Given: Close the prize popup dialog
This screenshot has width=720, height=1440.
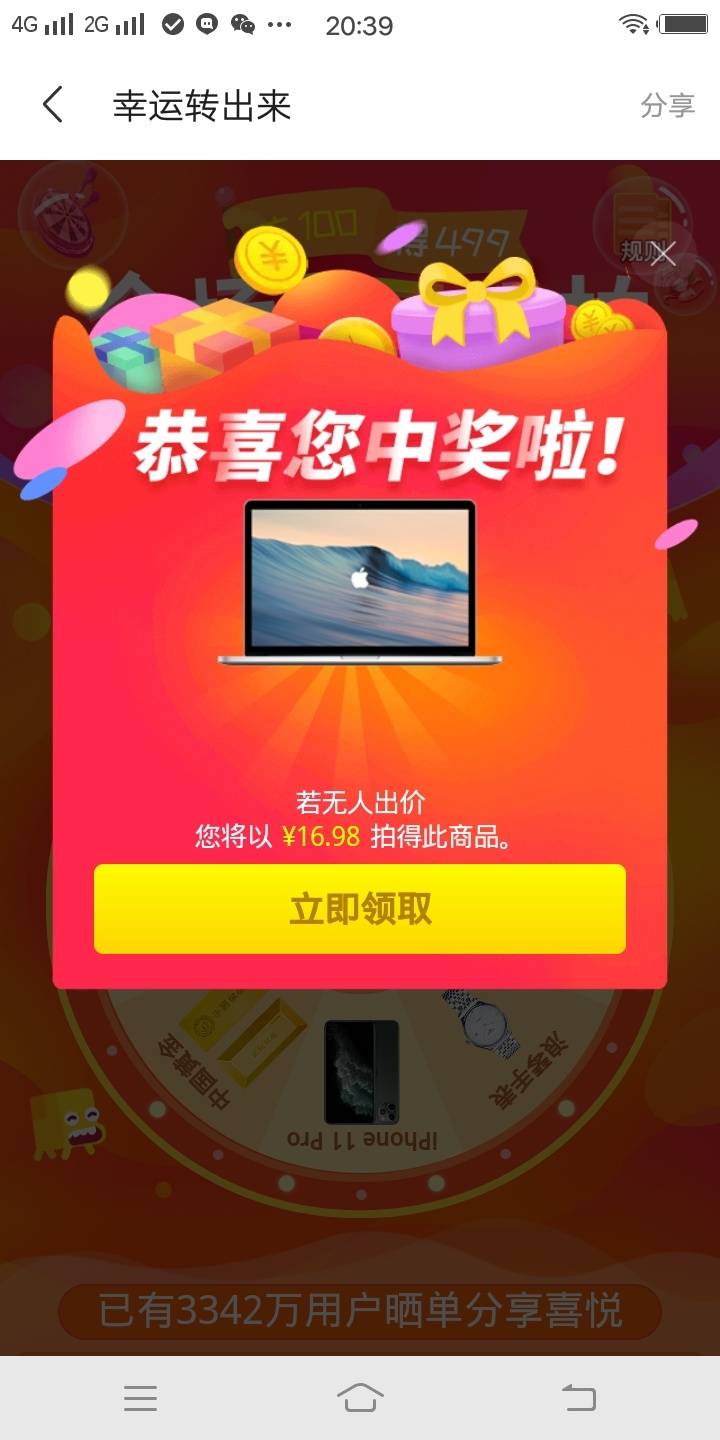Looking at the screenshot, I should [662, 254].
